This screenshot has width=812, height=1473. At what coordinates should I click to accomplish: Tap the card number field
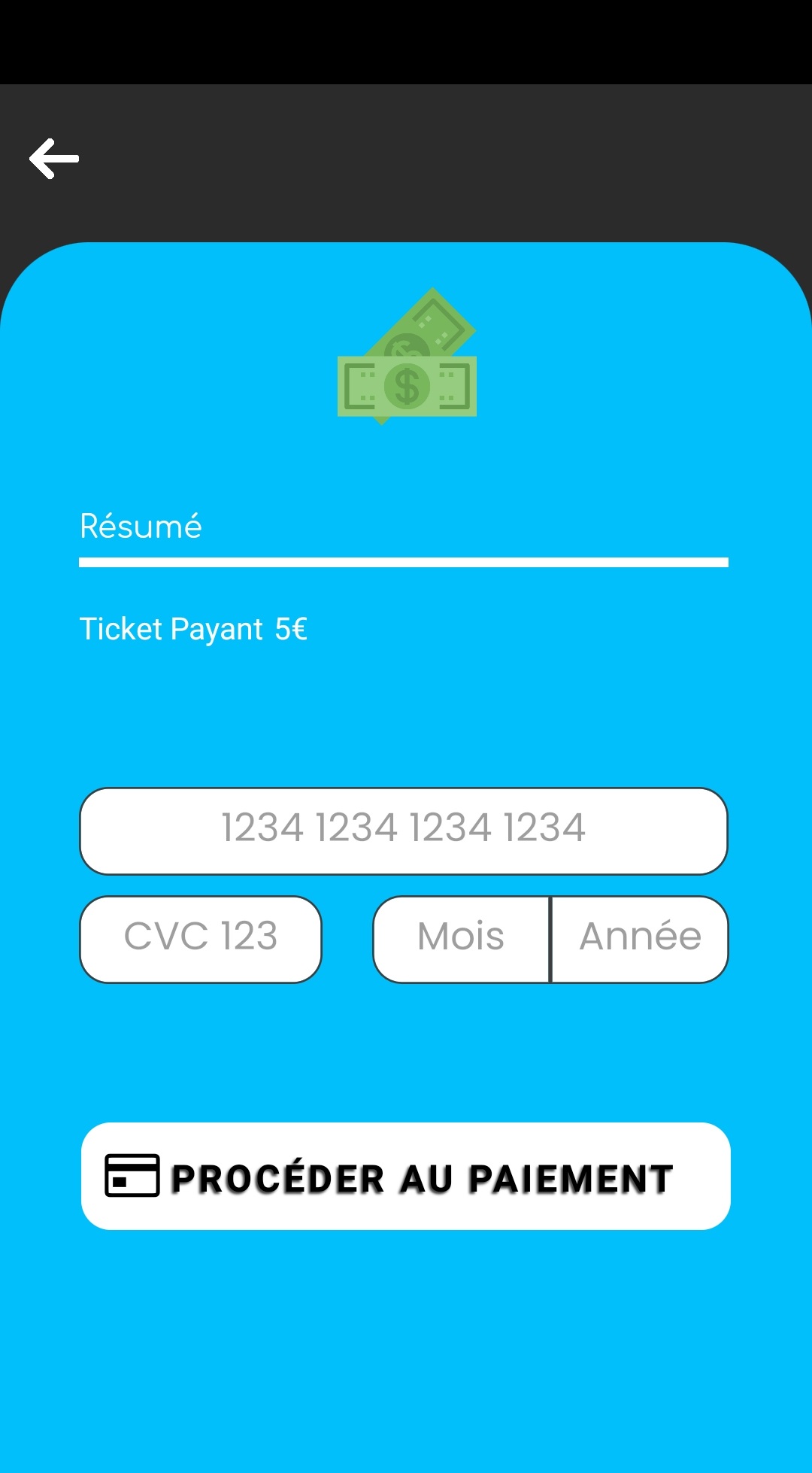click(x=404, y=831)
